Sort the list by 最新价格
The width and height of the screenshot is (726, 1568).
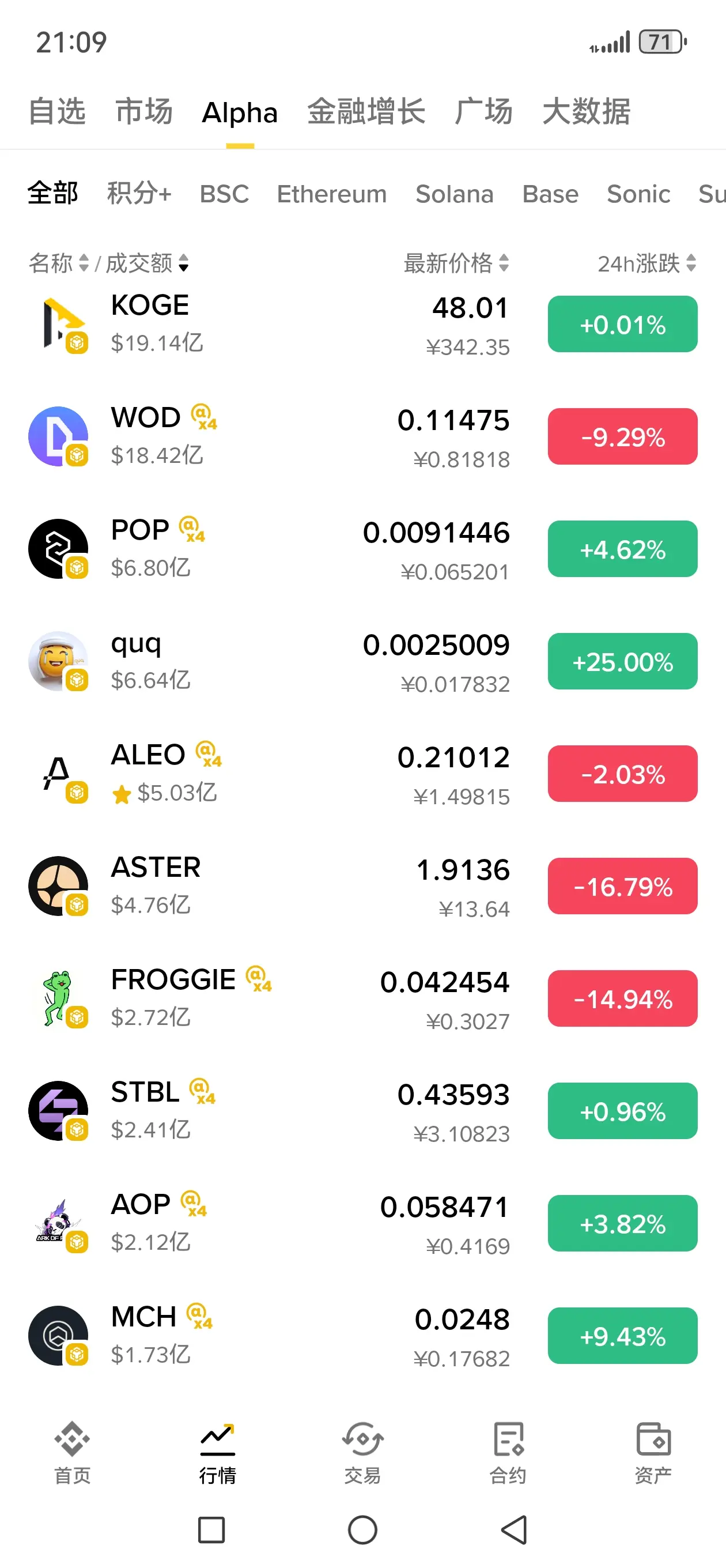click(456, 263)
